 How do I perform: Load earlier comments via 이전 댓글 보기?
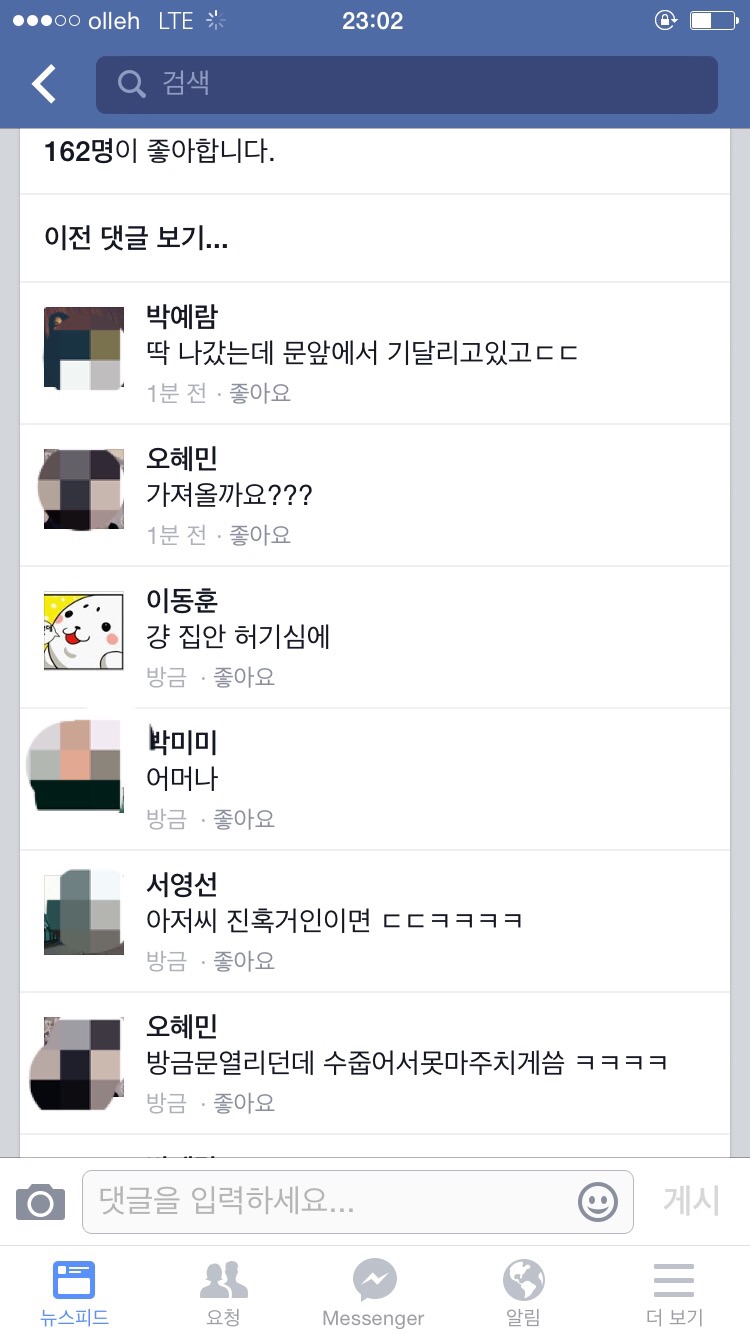[136, 240]
